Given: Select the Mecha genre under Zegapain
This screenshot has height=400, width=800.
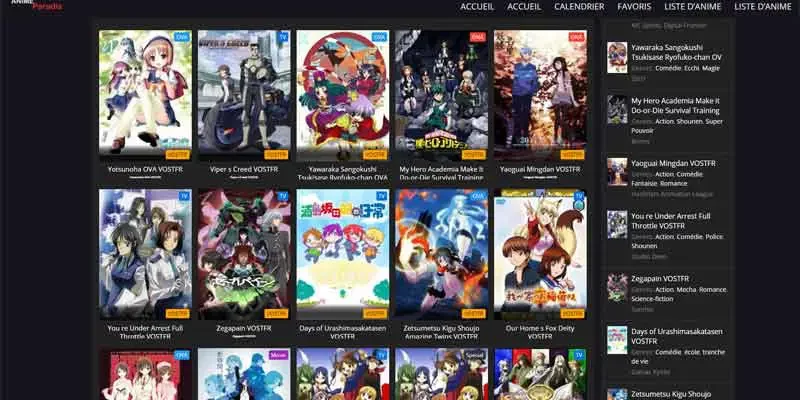Looking at the screenshot, I should tap(687, 289).
